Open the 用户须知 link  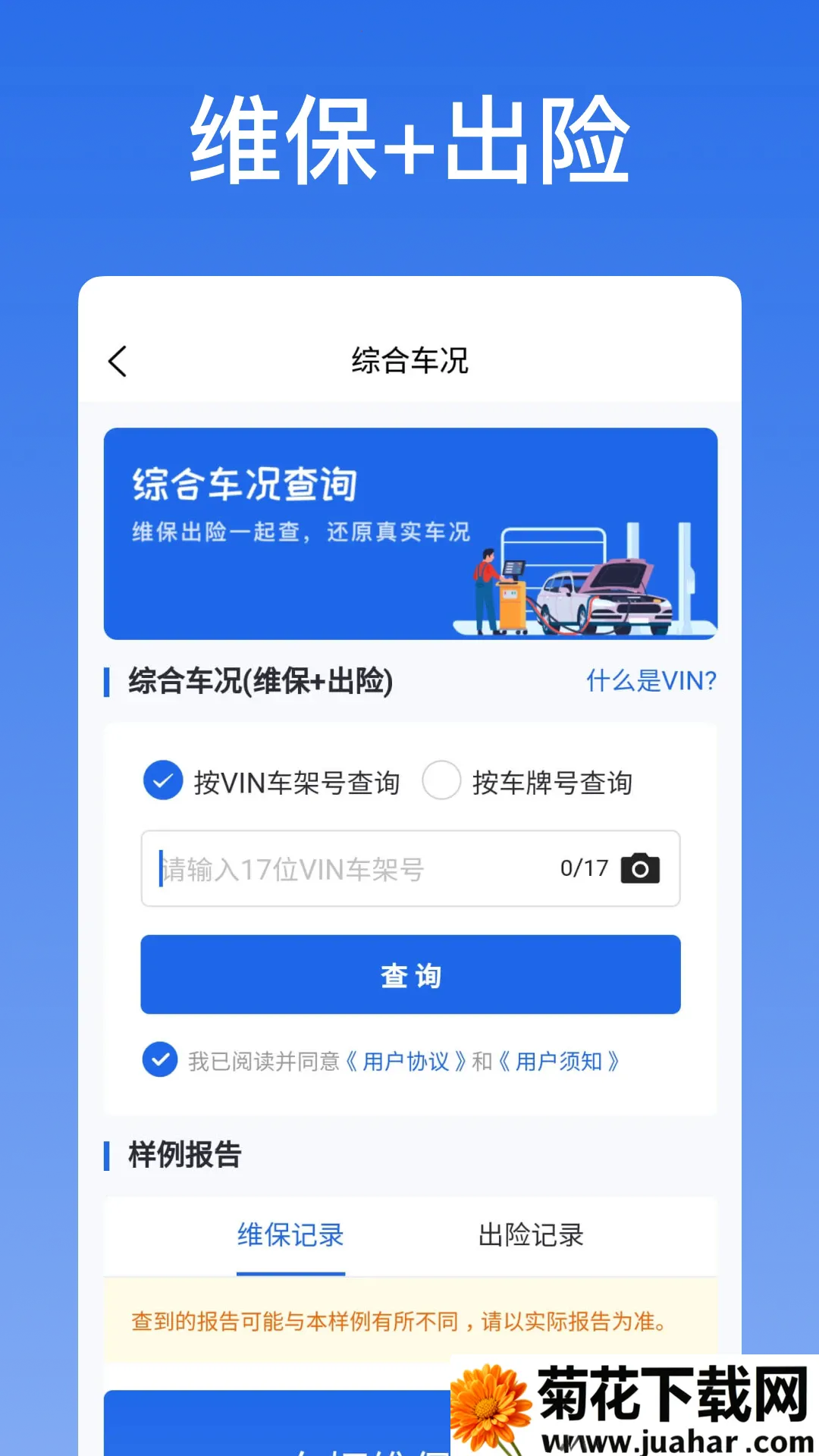561,1062
